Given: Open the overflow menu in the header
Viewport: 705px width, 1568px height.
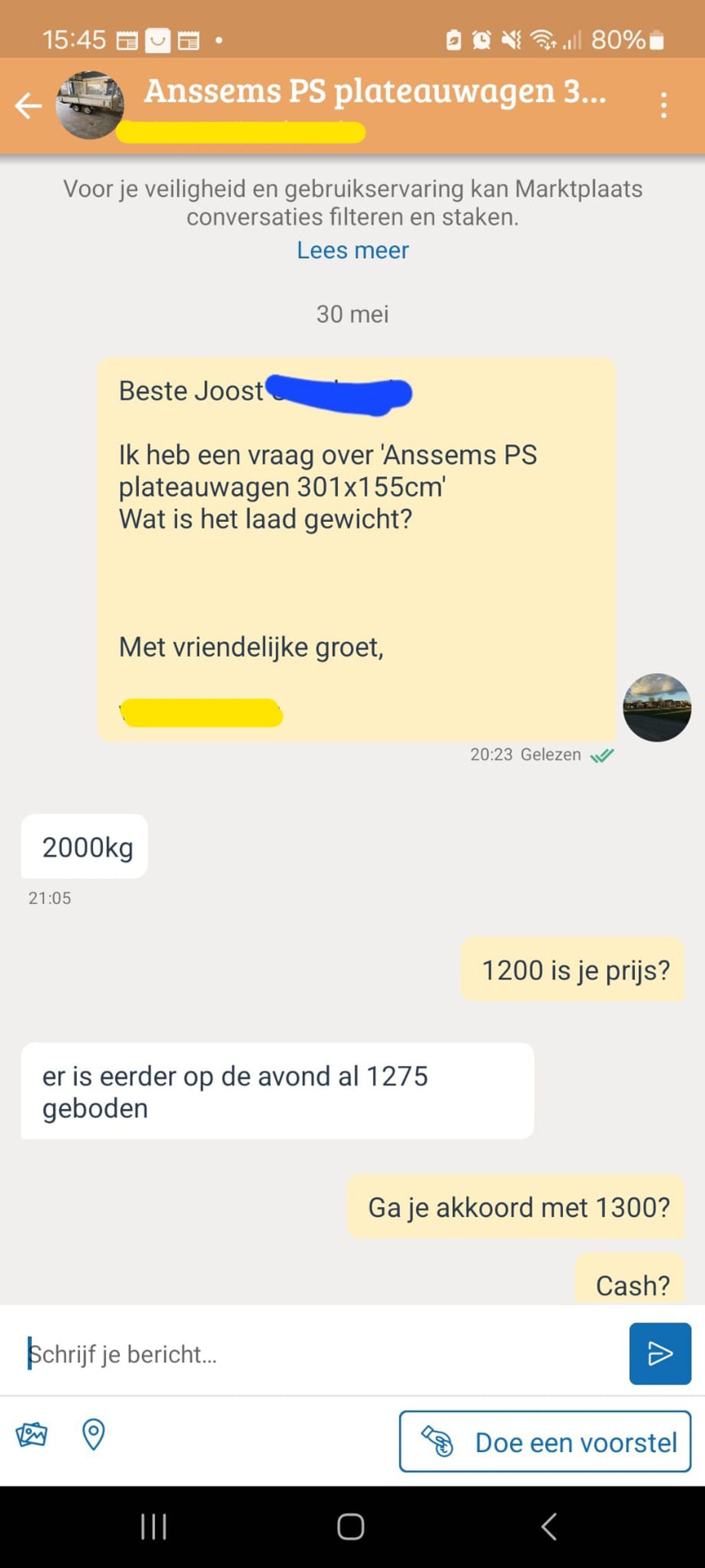Looking at the screenshot, I should tap(663, 105).
